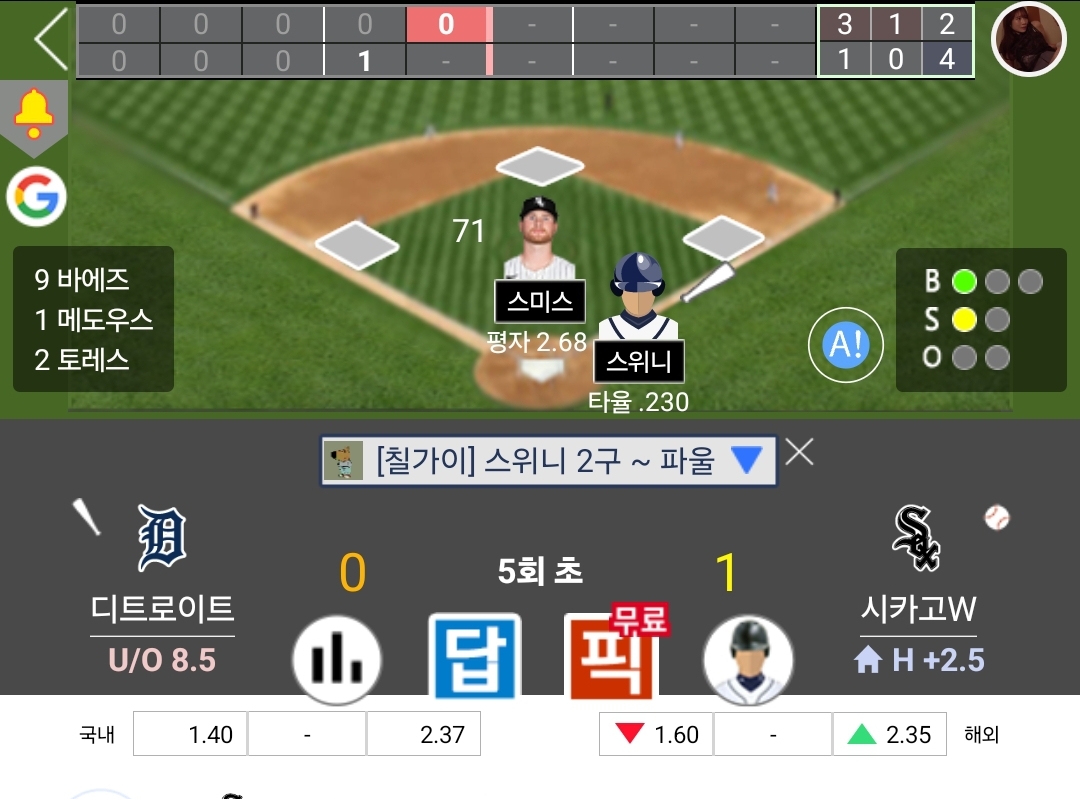Image resolution: width=1080 pixels, height=799 pixels.
Task: Go back using the top-left arrow
Action: (50, 39)
